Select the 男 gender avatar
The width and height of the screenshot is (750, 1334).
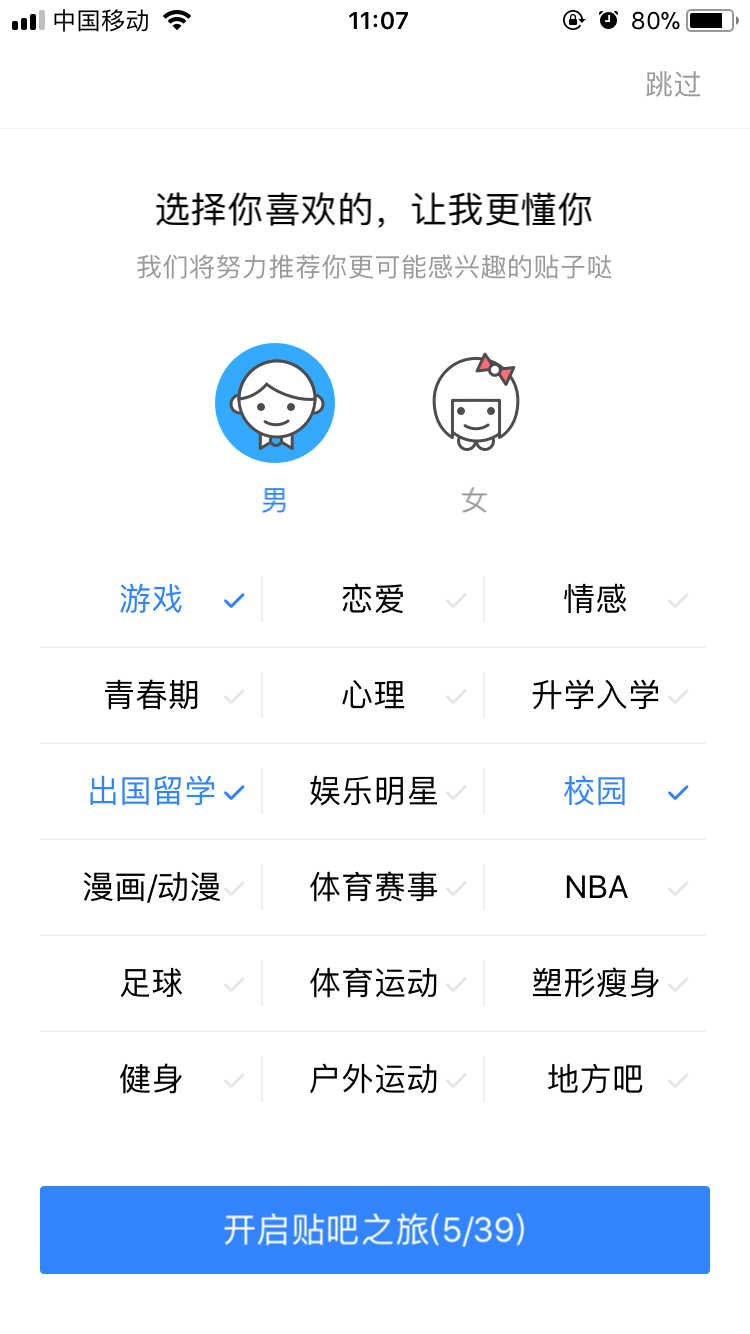click(x=275, y=403)
